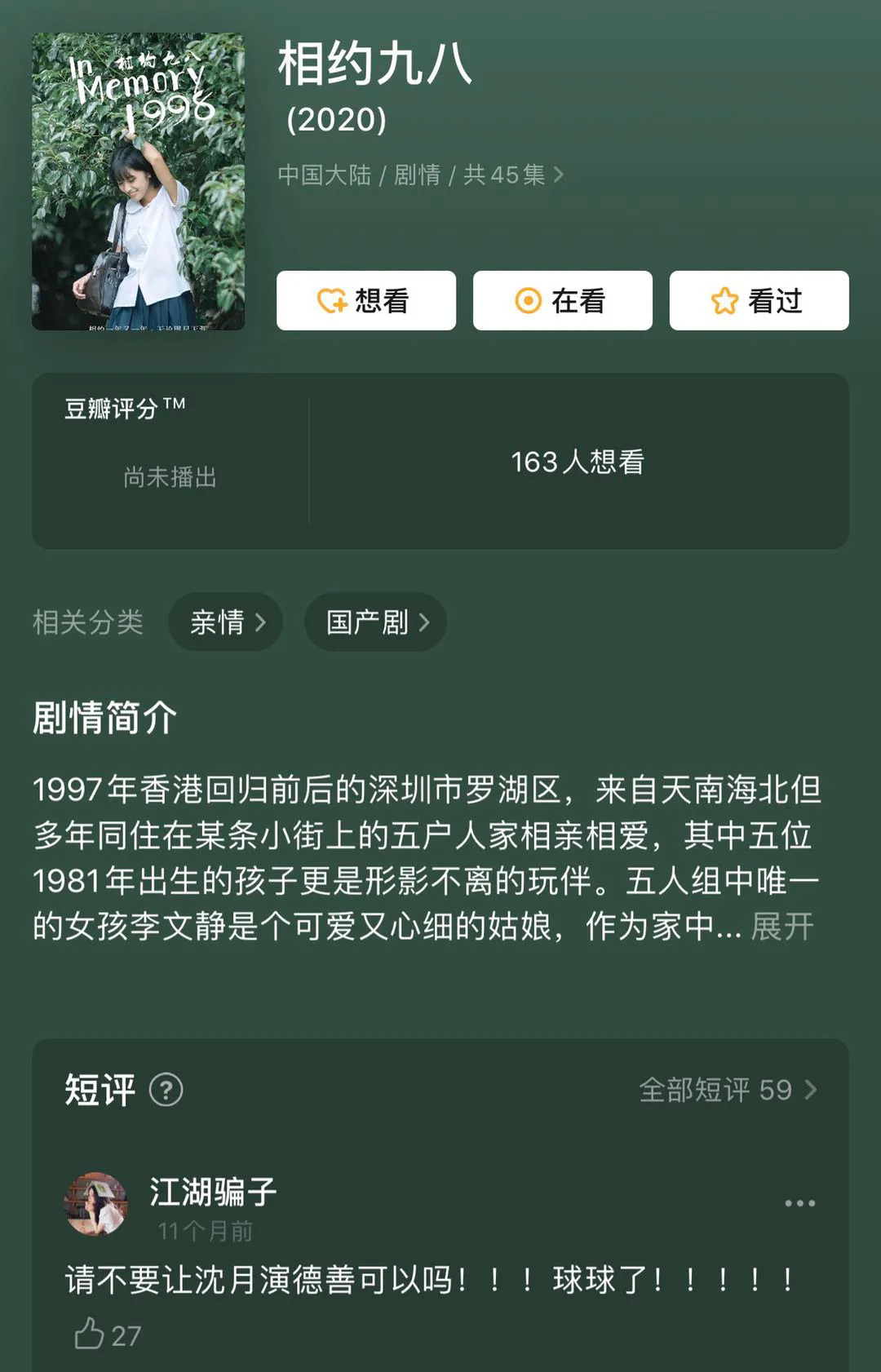Open the 亲情 category chip
The width and height of the screenshot is (881, 1372).
point(226,622)
